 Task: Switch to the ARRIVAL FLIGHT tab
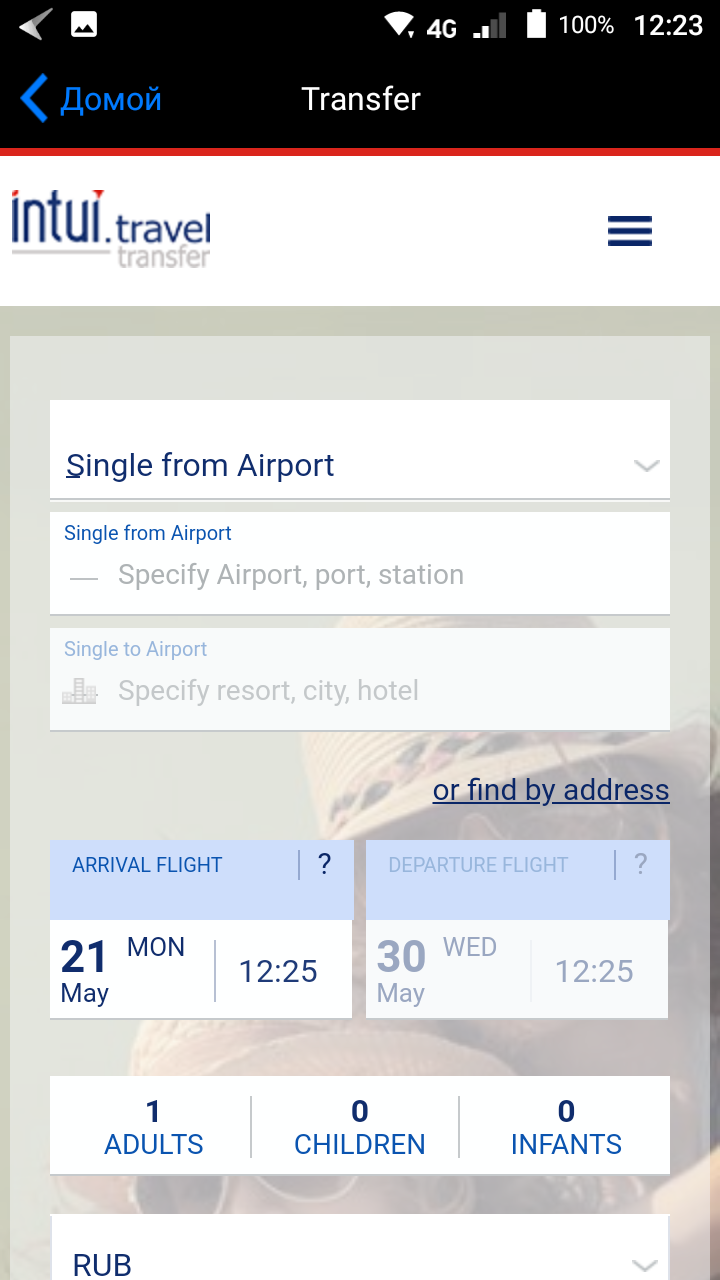coord(147,864)
